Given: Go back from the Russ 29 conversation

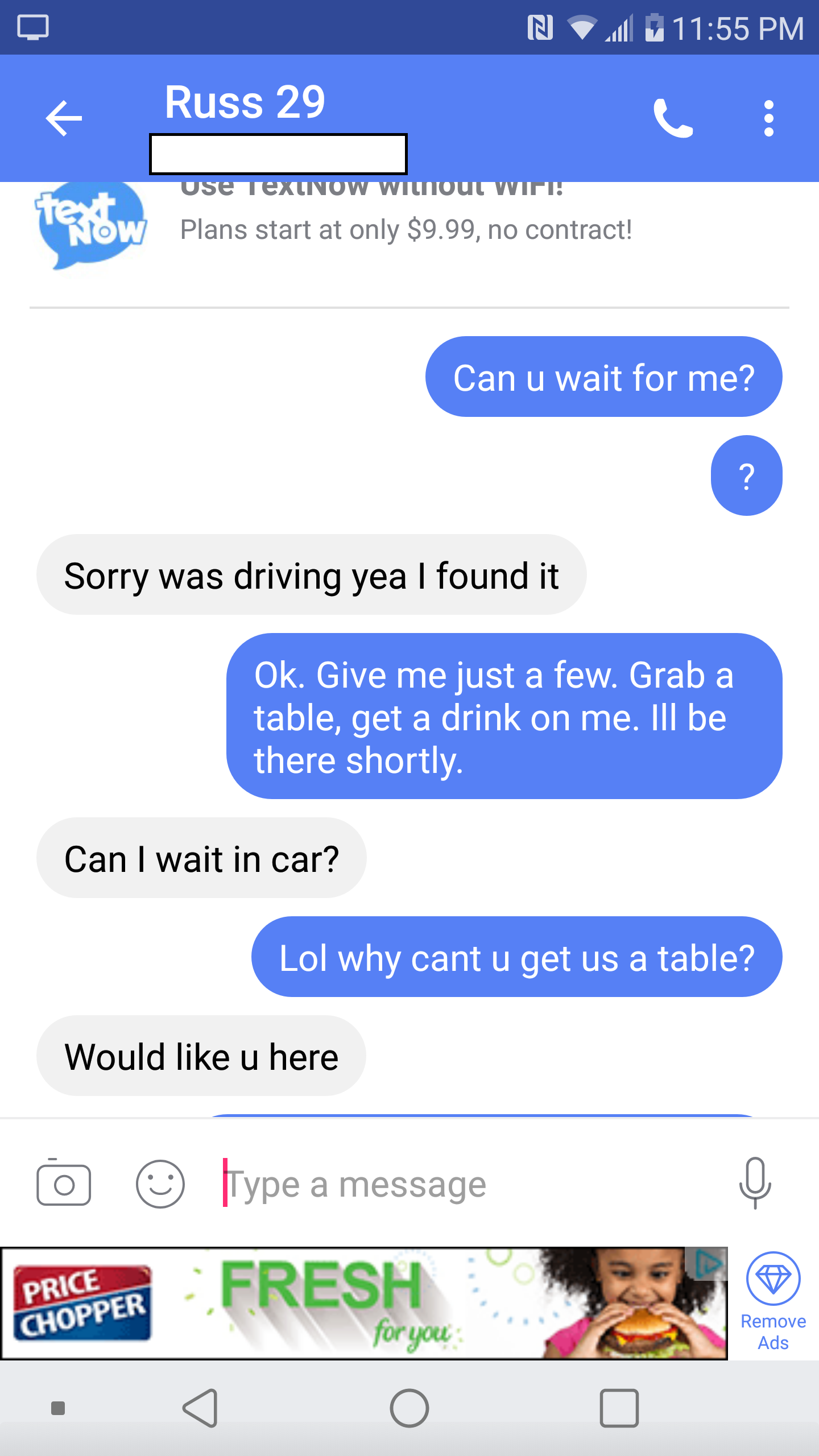Looking at the screenshot, I should (x=64, y=118).
